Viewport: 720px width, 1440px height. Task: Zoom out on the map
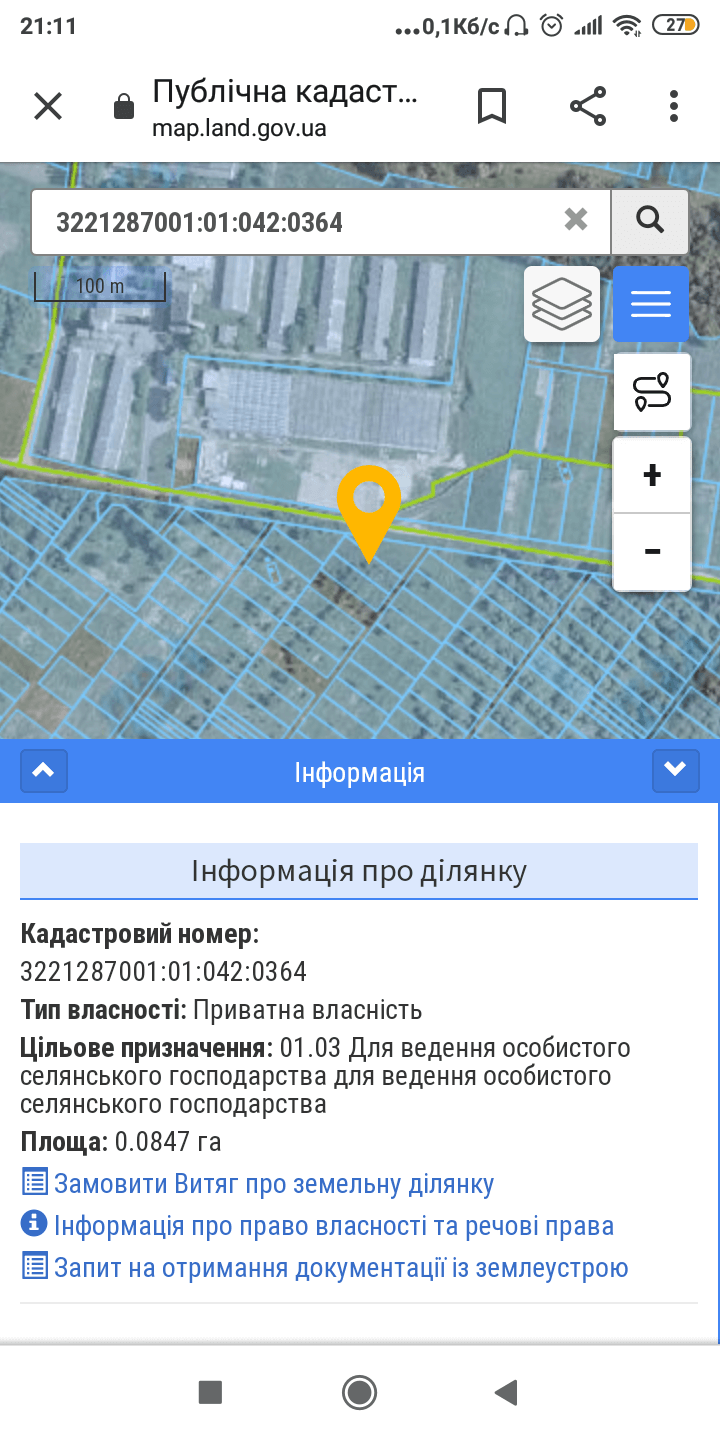coord(652,551)
